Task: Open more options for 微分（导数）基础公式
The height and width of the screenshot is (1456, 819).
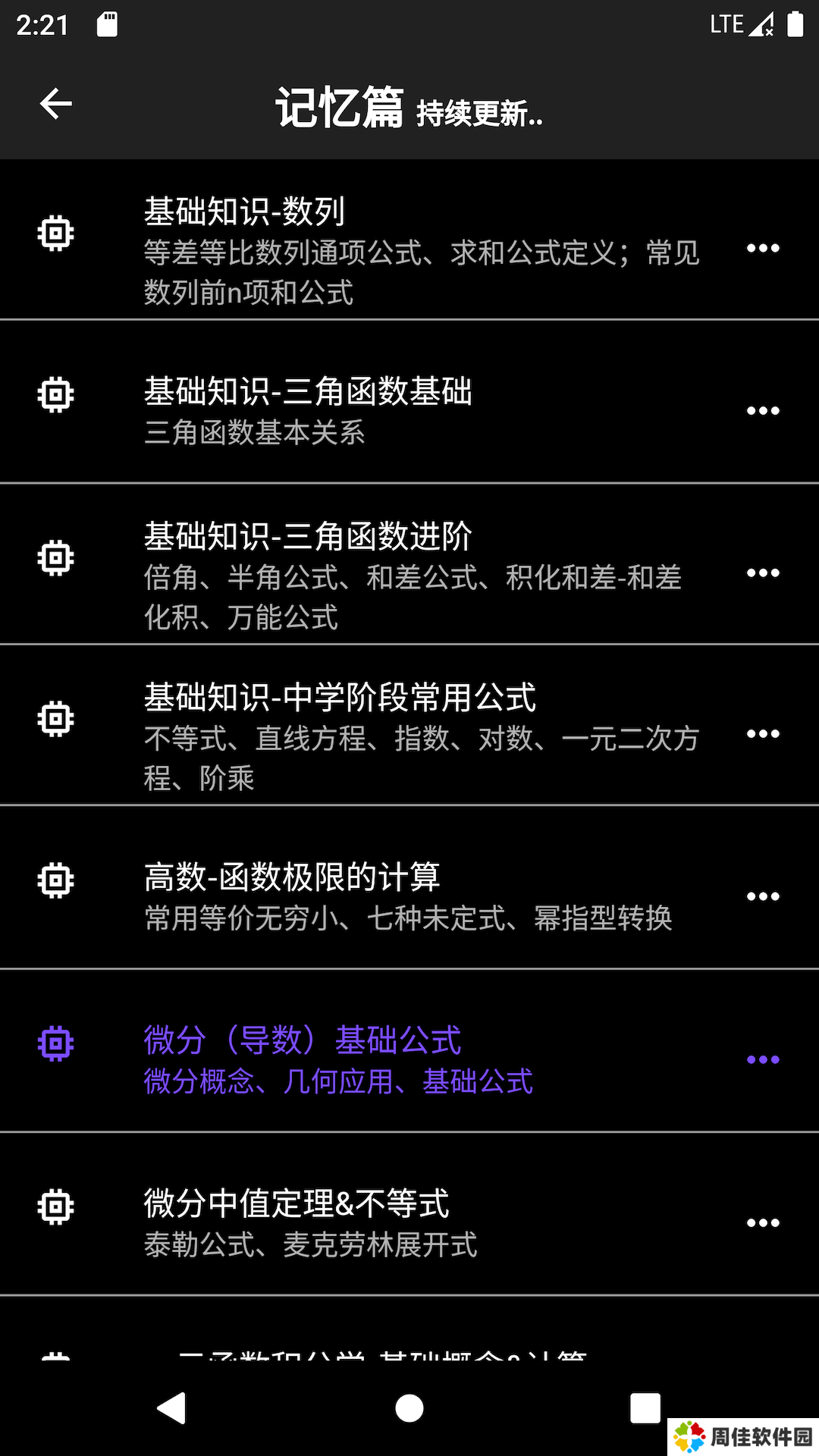Action: [x=763, y=1059]
